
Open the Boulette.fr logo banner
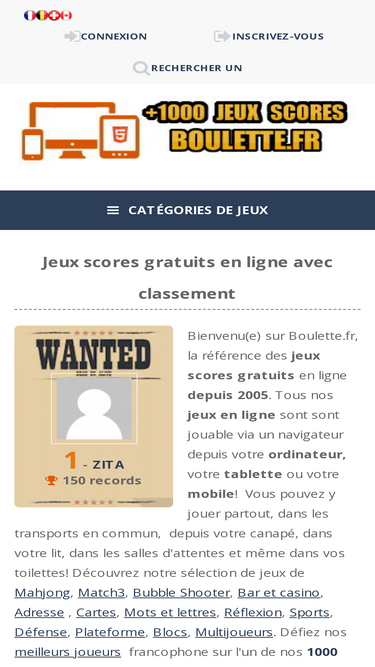click(185, 131)
